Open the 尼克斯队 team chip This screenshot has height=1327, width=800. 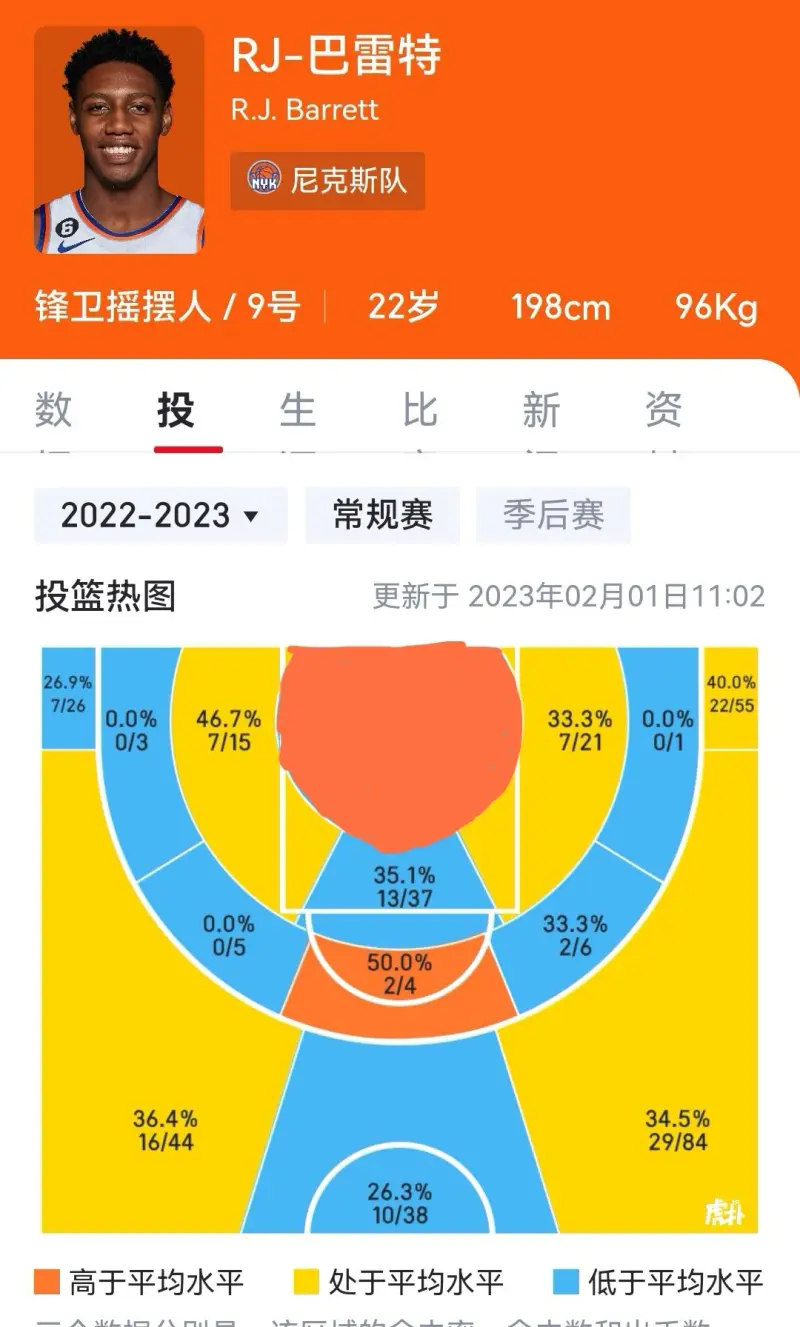(x=327, y=181)
